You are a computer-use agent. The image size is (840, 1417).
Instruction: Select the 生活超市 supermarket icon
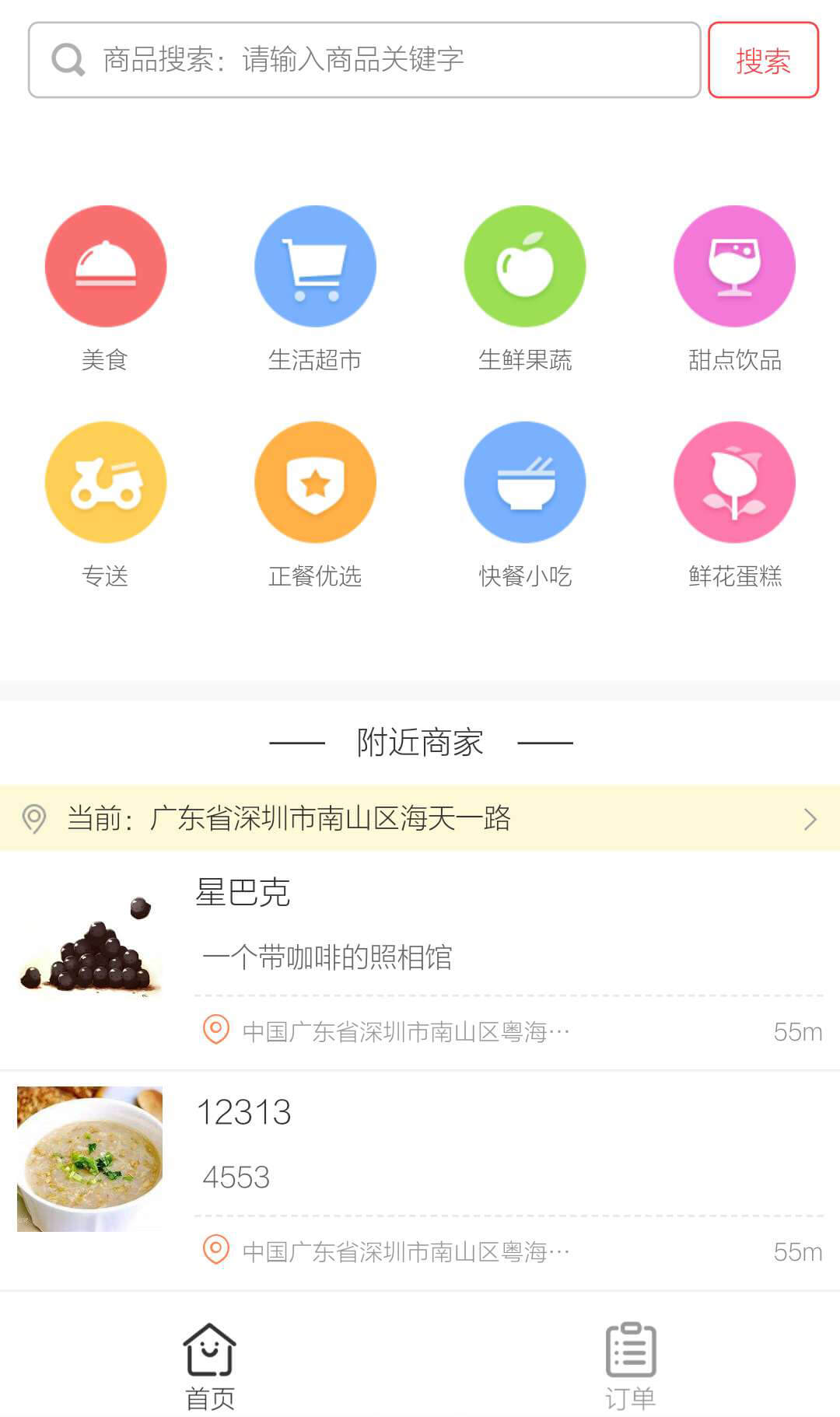tap(315, 265)
